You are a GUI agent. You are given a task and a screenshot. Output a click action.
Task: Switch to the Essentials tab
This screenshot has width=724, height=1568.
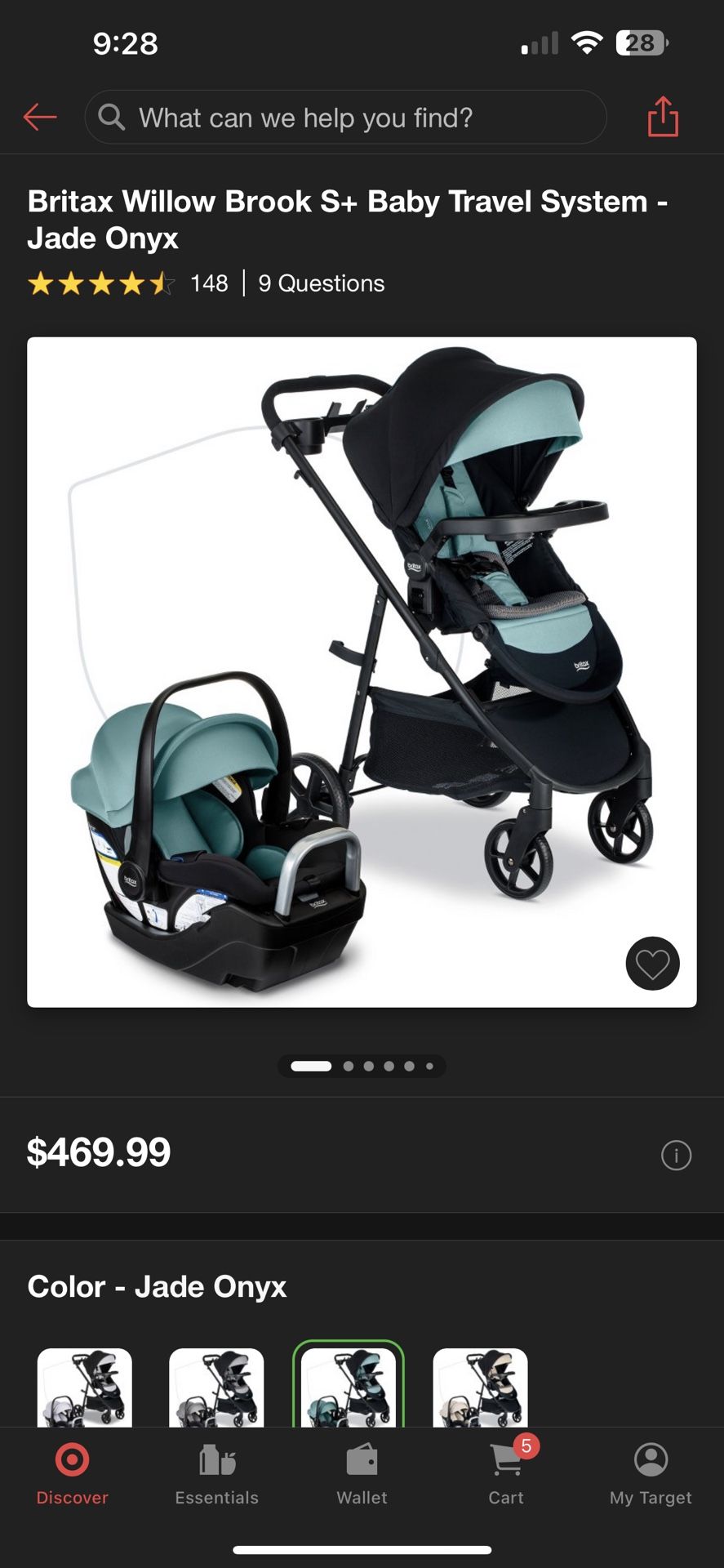[216, 1473]
